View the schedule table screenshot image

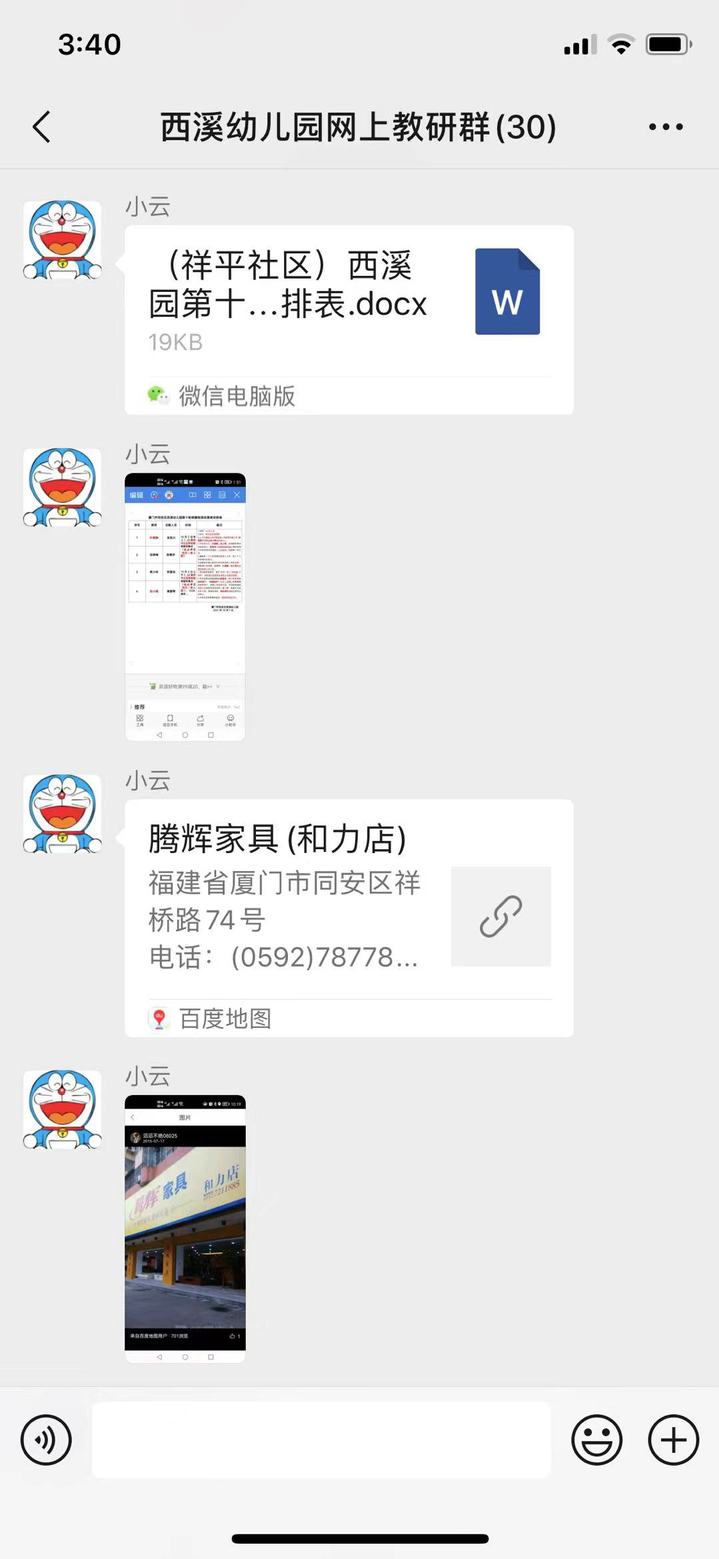185,606
